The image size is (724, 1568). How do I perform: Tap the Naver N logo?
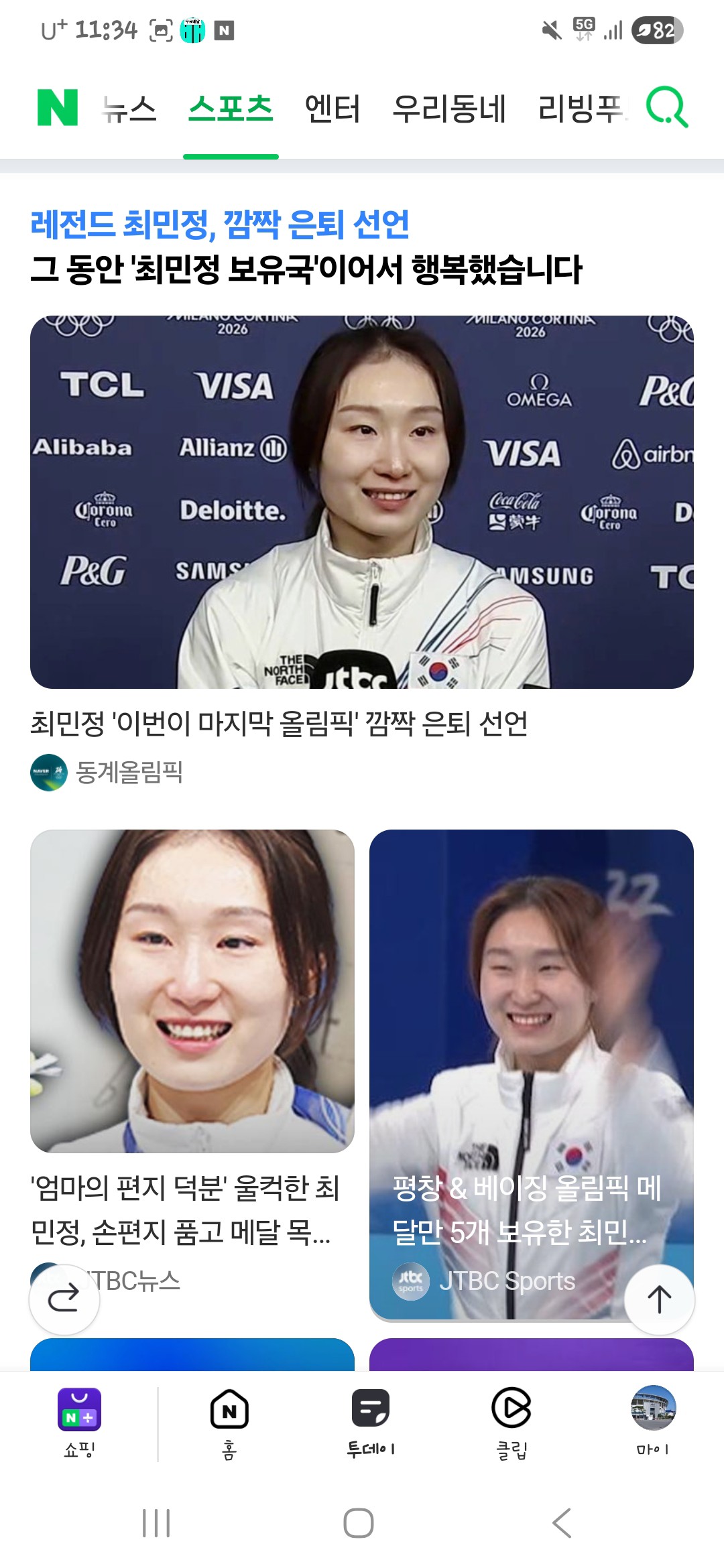pyautogui.click(x=58, y=108)
